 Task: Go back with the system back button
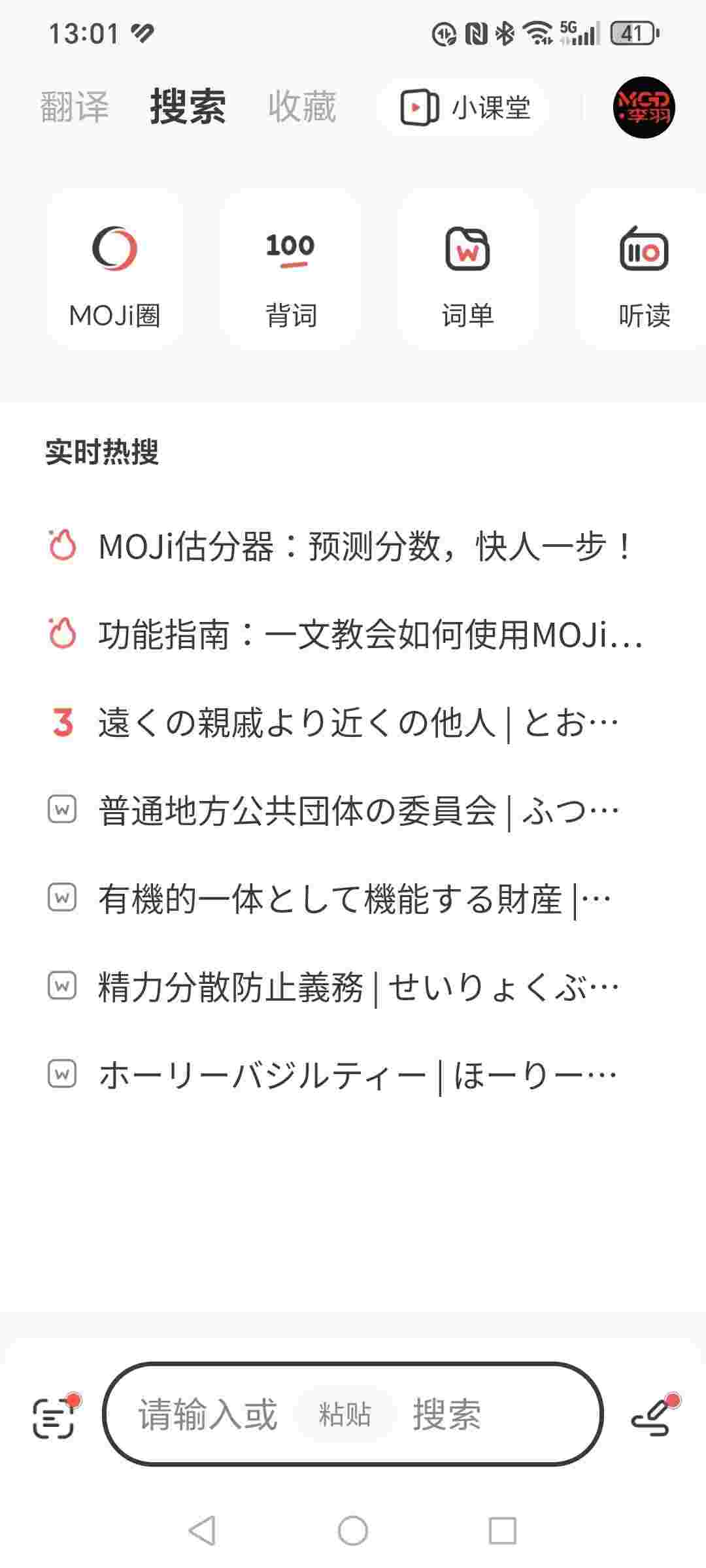202,1530
